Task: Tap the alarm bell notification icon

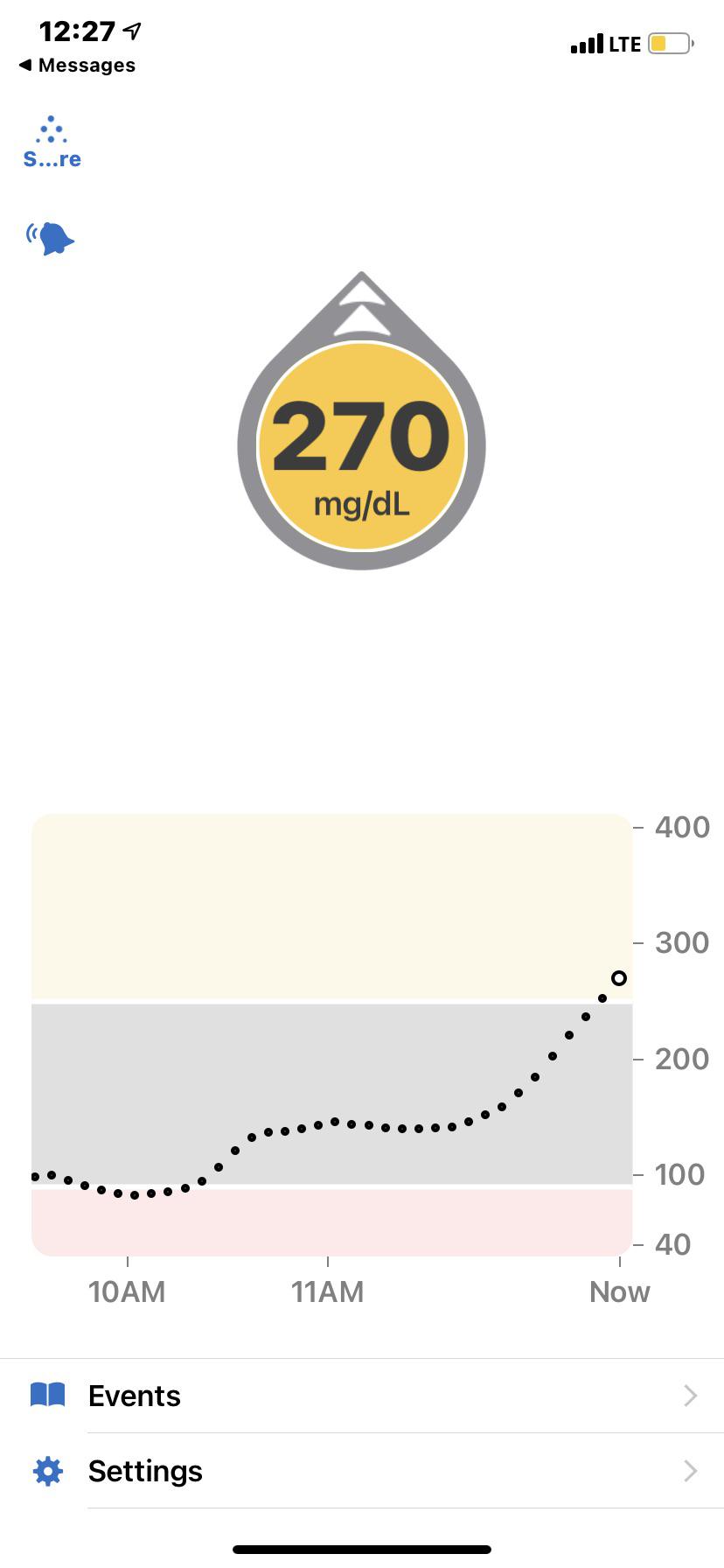Action: [50, 236]
